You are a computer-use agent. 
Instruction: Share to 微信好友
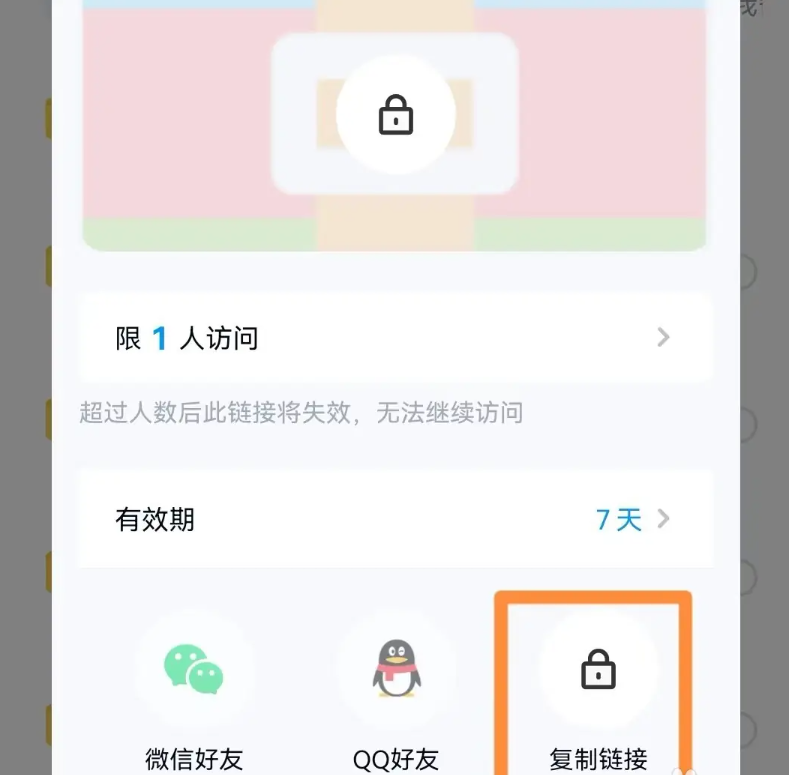[x=194, y=670]
